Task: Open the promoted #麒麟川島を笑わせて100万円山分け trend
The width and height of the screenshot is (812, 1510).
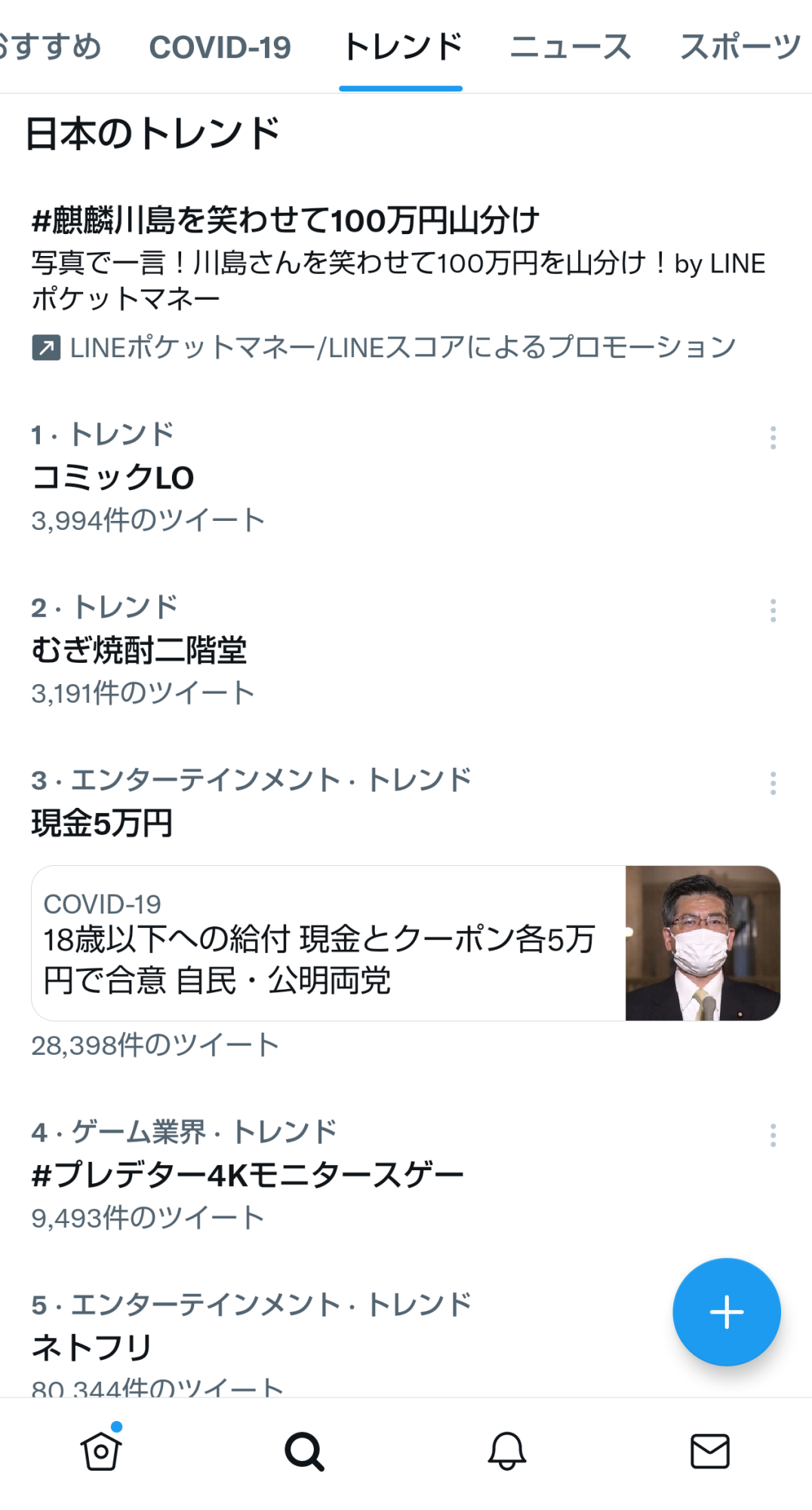Action: click(285, 220)
